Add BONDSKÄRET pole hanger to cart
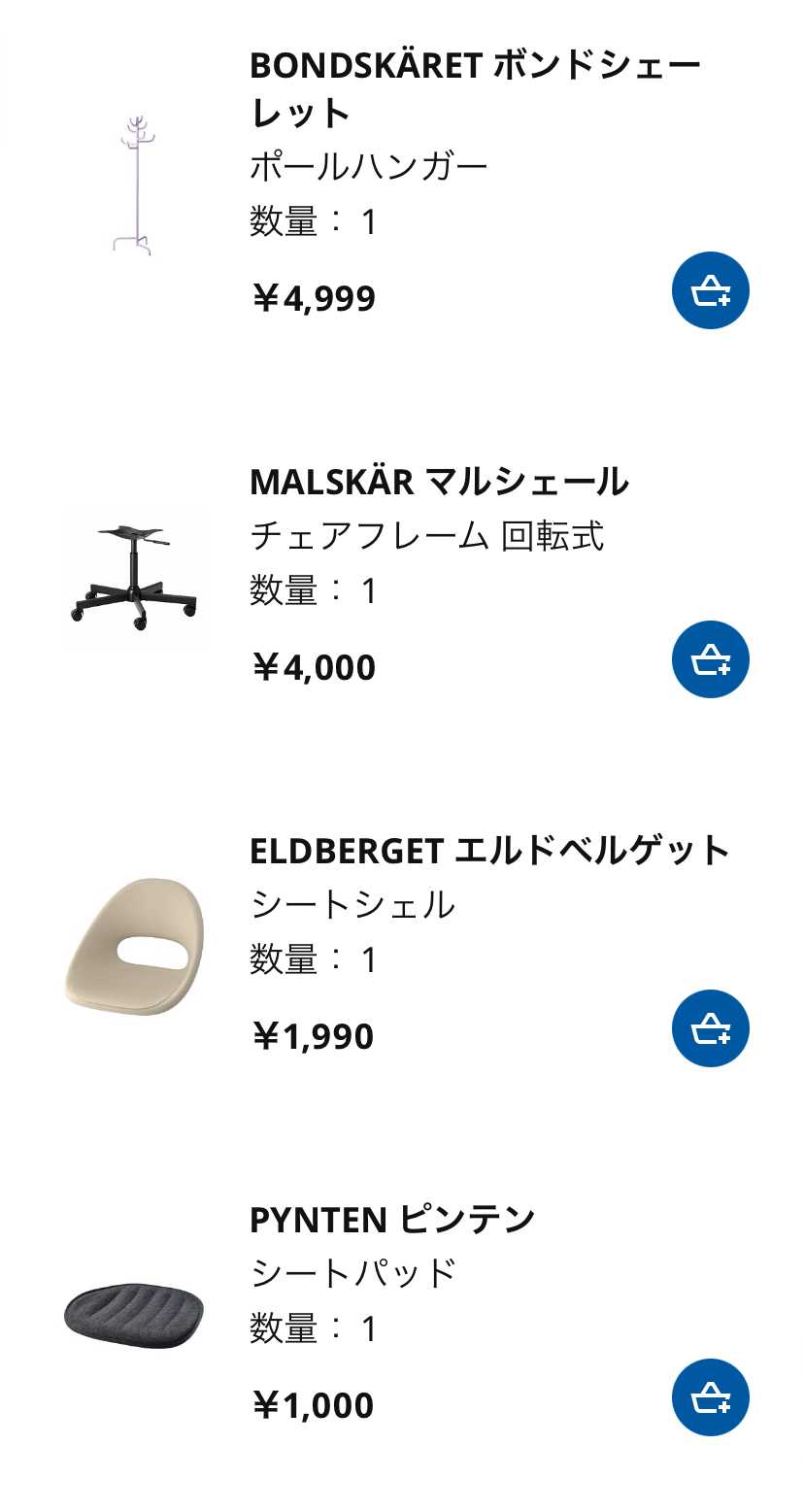This screenshot has width=804, height=1512. click(x=710, y=290)
